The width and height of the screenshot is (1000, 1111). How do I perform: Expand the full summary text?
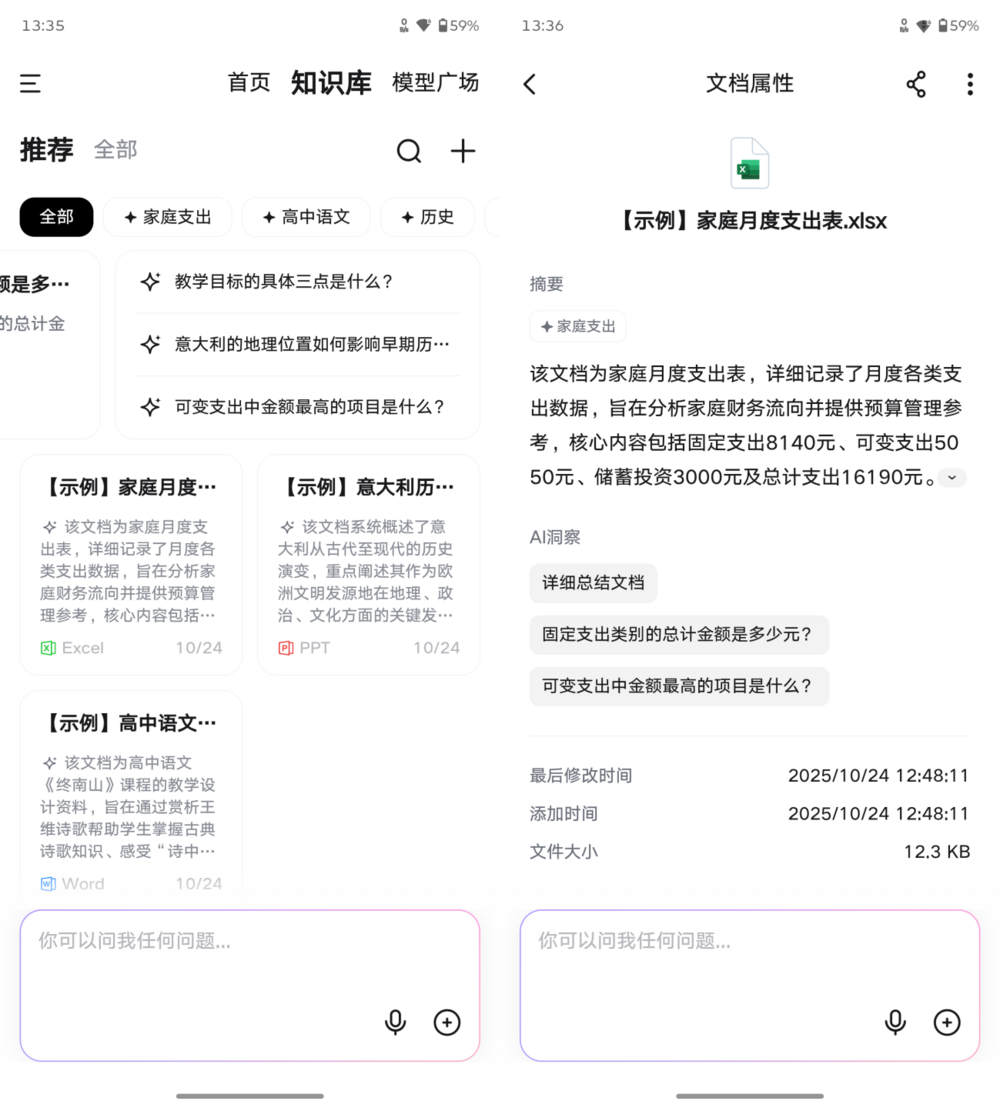pos(952,478)
